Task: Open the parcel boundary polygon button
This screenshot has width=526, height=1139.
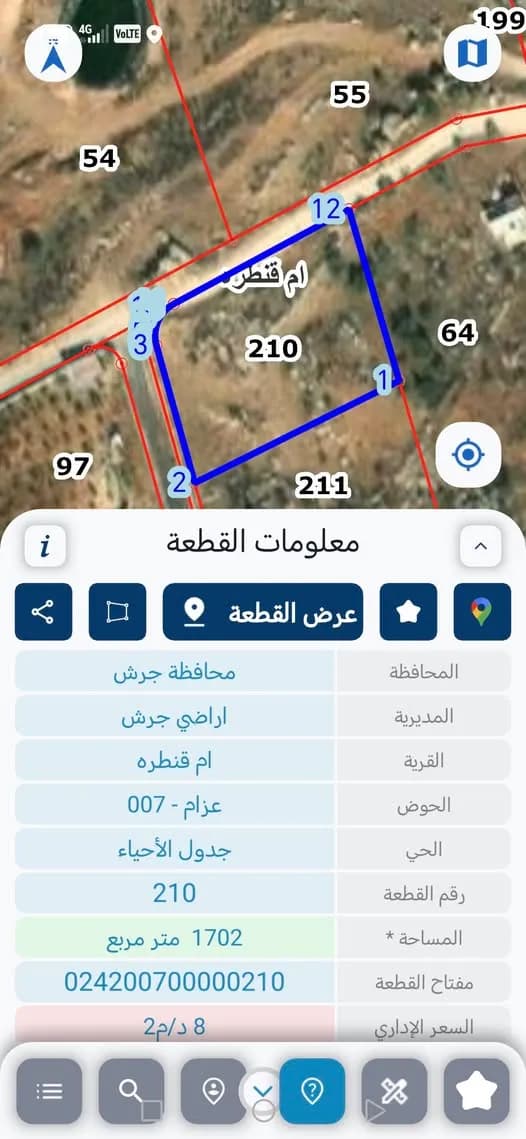Action: coord(117,612)
